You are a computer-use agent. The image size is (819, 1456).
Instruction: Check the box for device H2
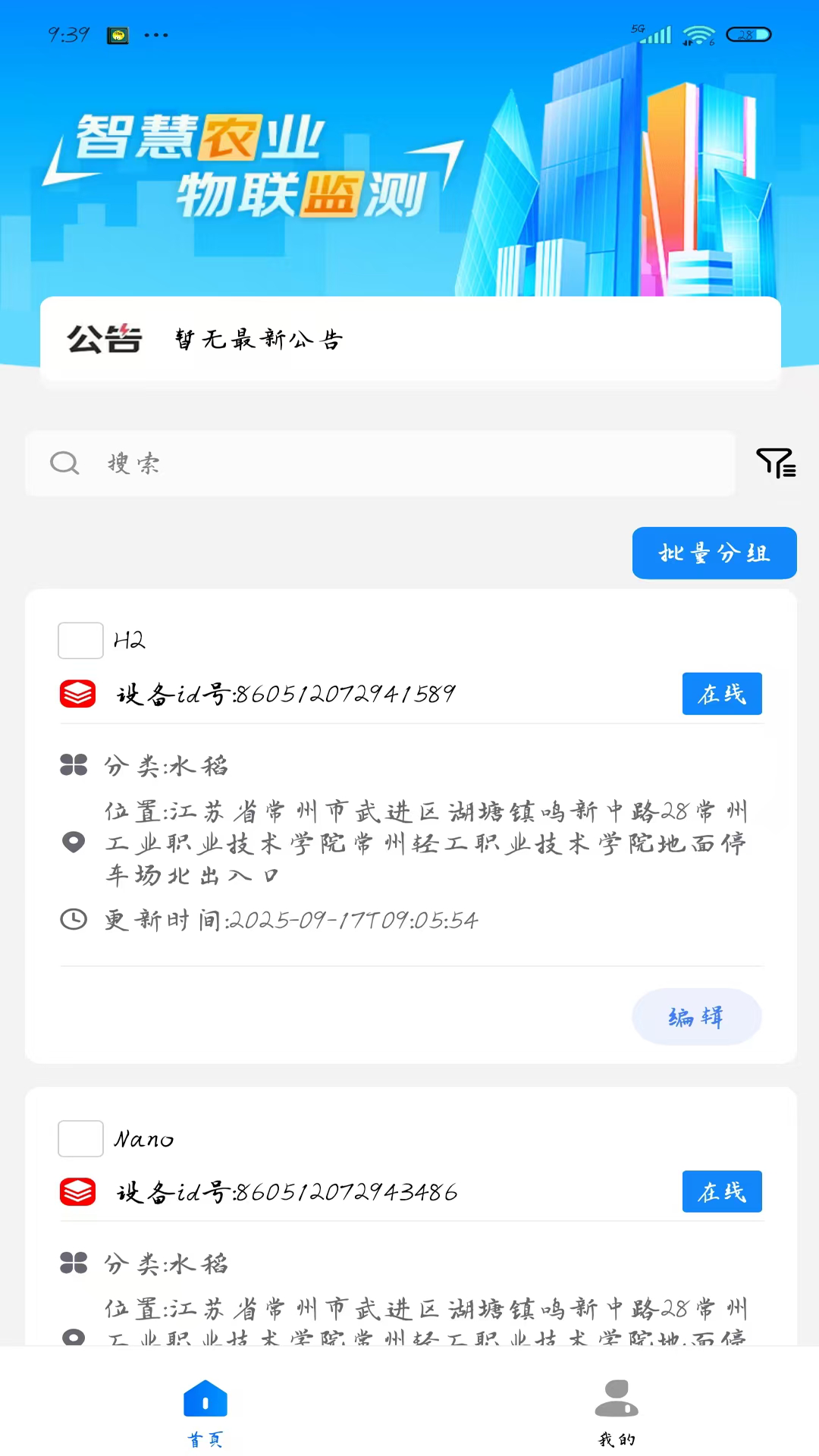pos(80,640)
